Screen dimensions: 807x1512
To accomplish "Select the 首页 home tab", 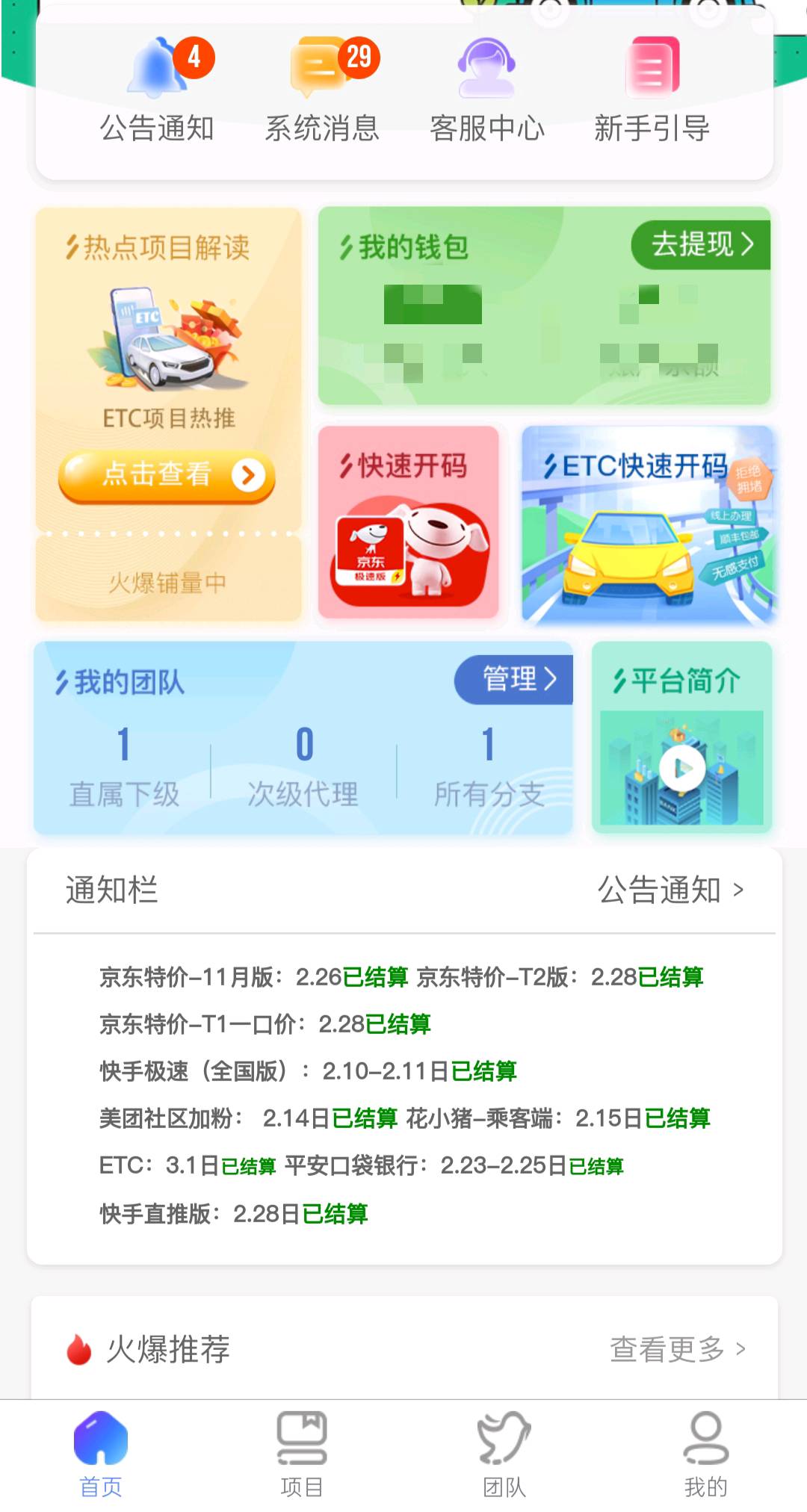I will pos(101,1454).
